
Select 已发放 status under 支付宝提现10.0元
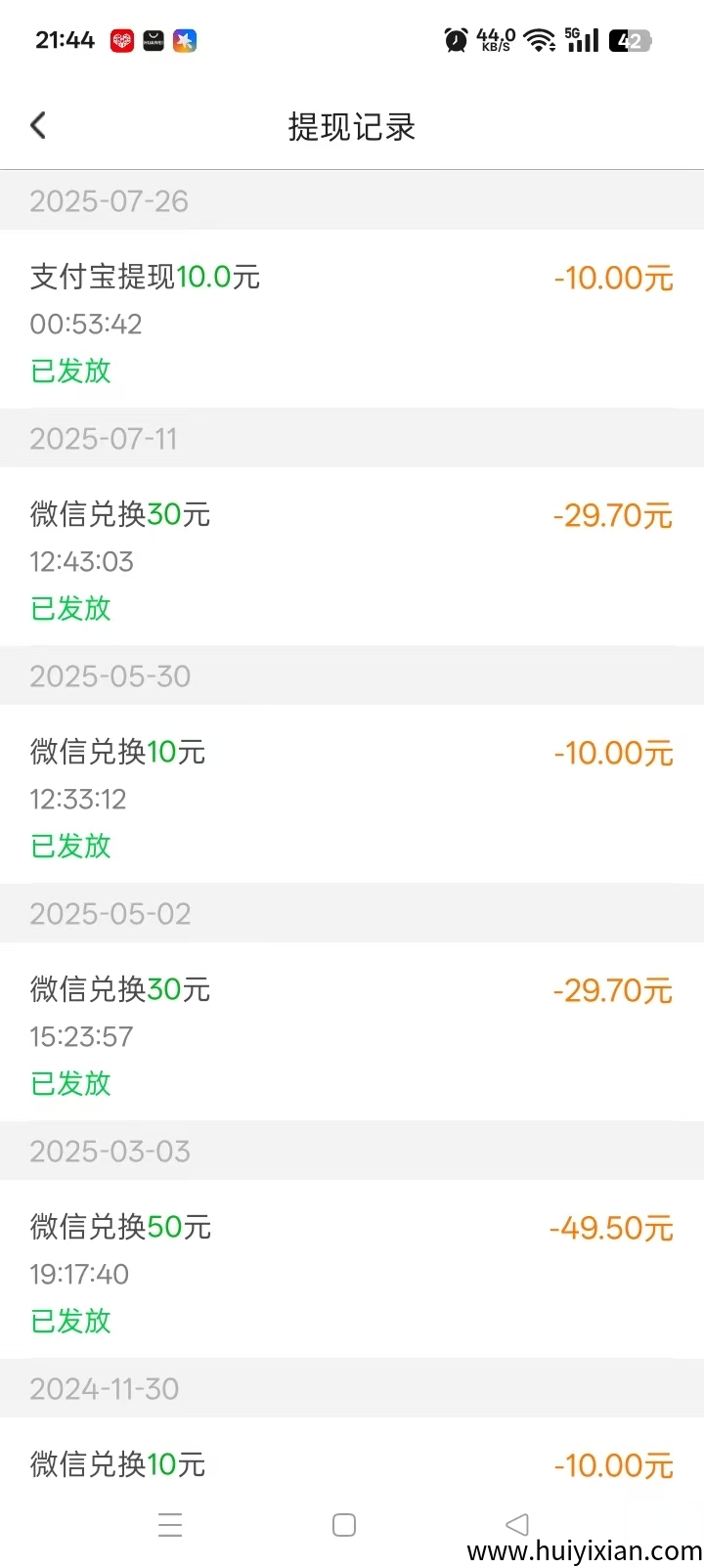(x=69, y=371)
